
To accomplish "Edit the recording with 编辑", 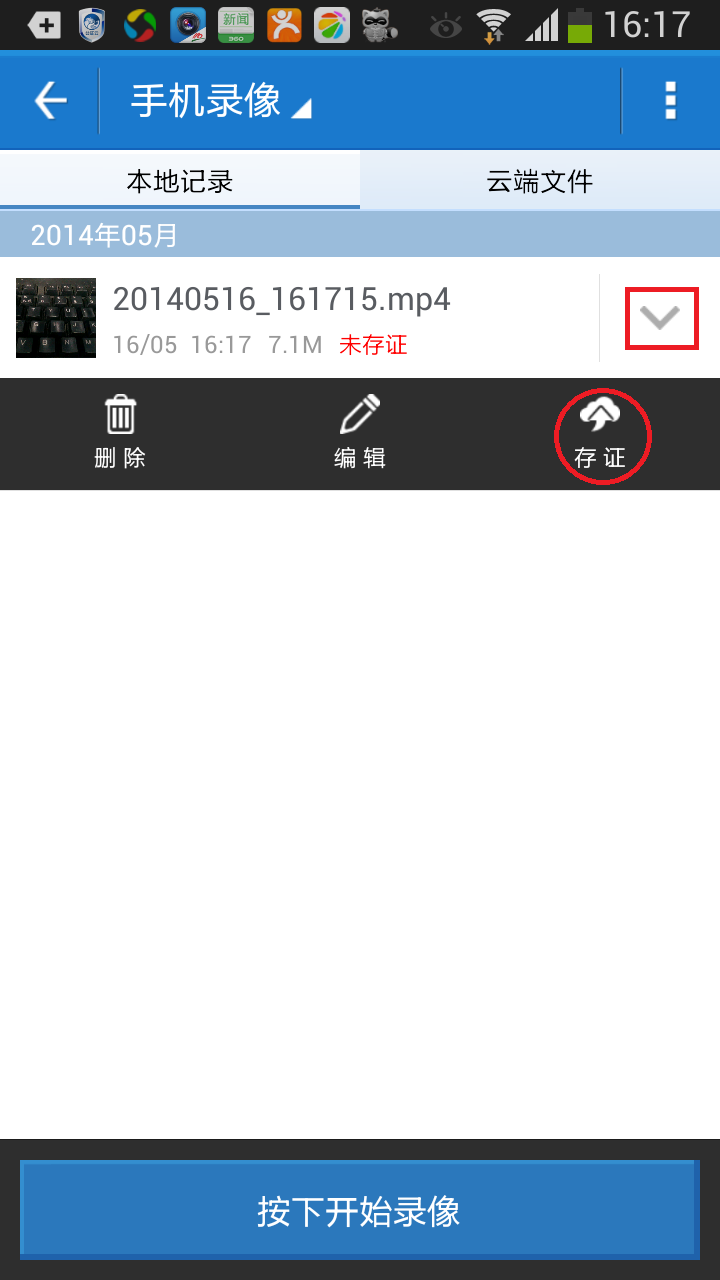I will (360, 433).
